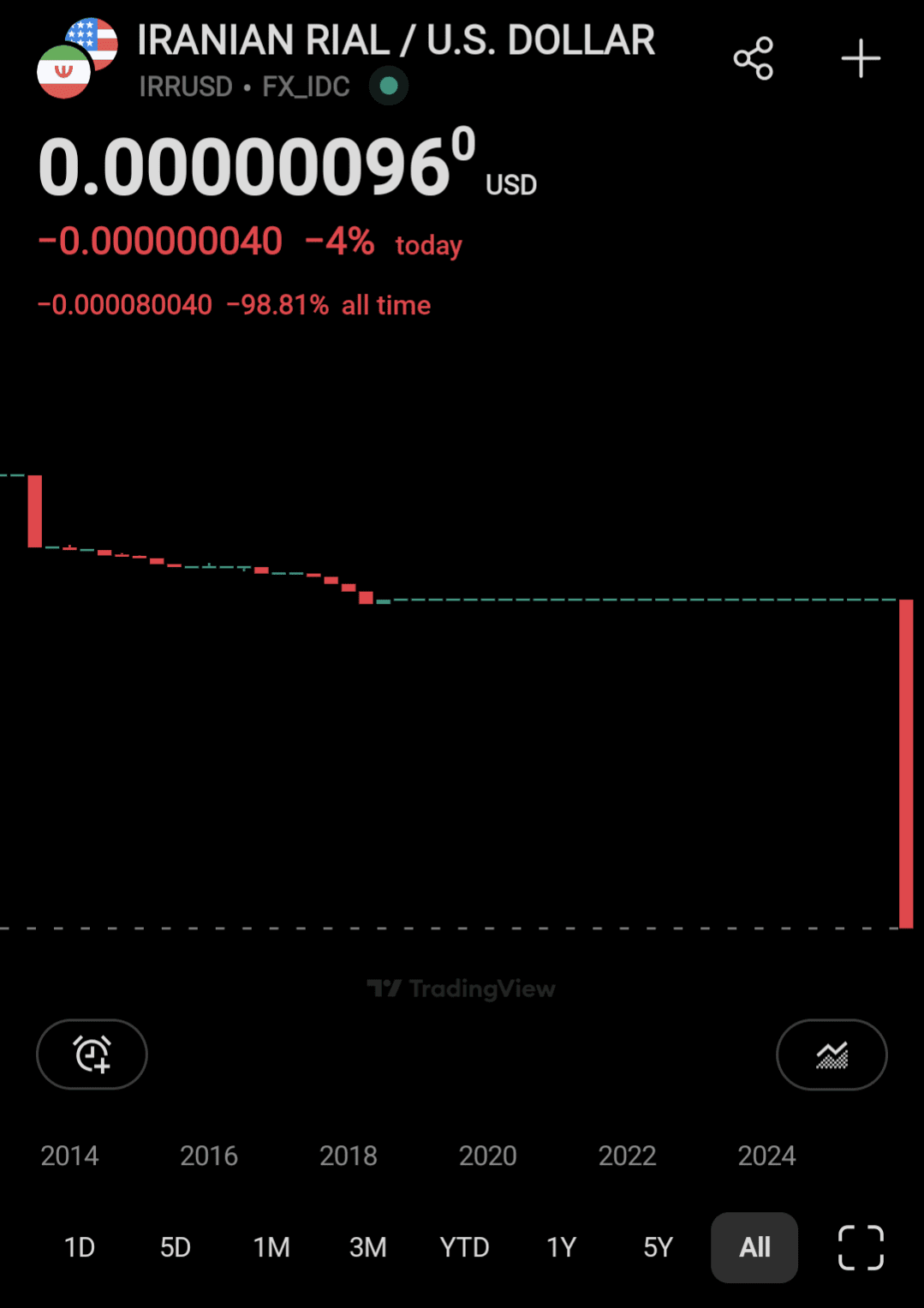Open the chart type options button

point(832,1054)
